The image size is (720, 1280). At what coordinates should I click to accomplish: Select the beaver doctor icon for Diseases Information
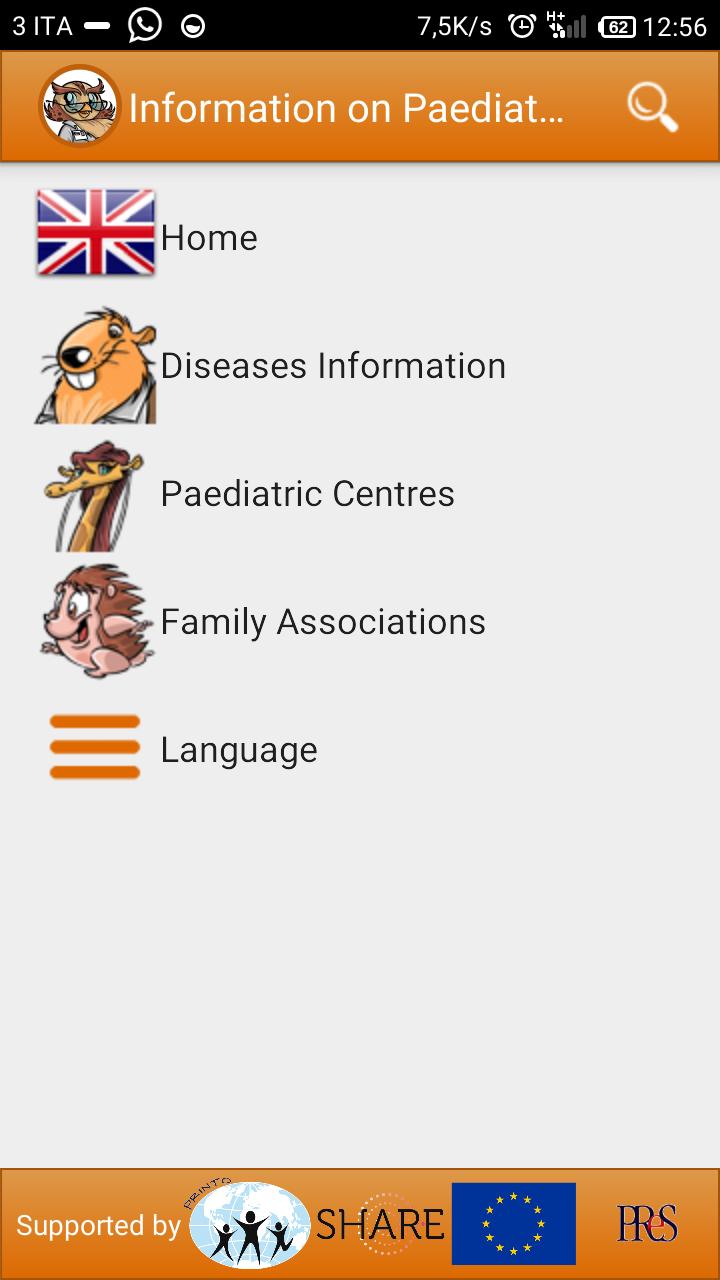(95, 365)
